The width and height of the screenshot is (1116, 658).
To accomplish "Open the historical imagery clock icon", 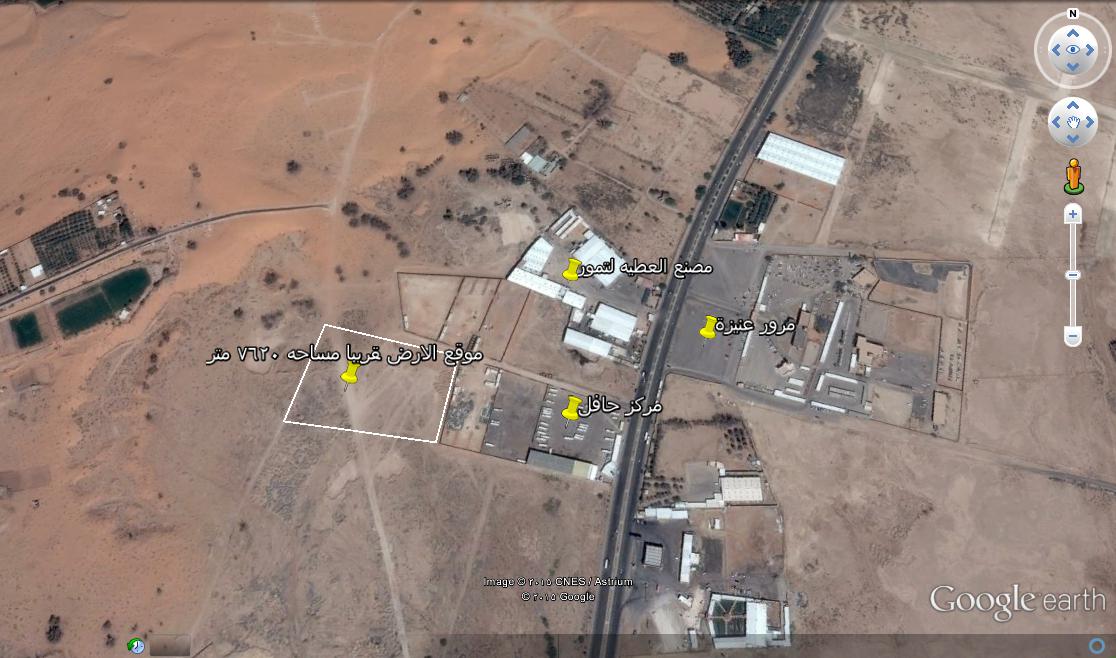I will pyautogui.click(x=136, y=646).
